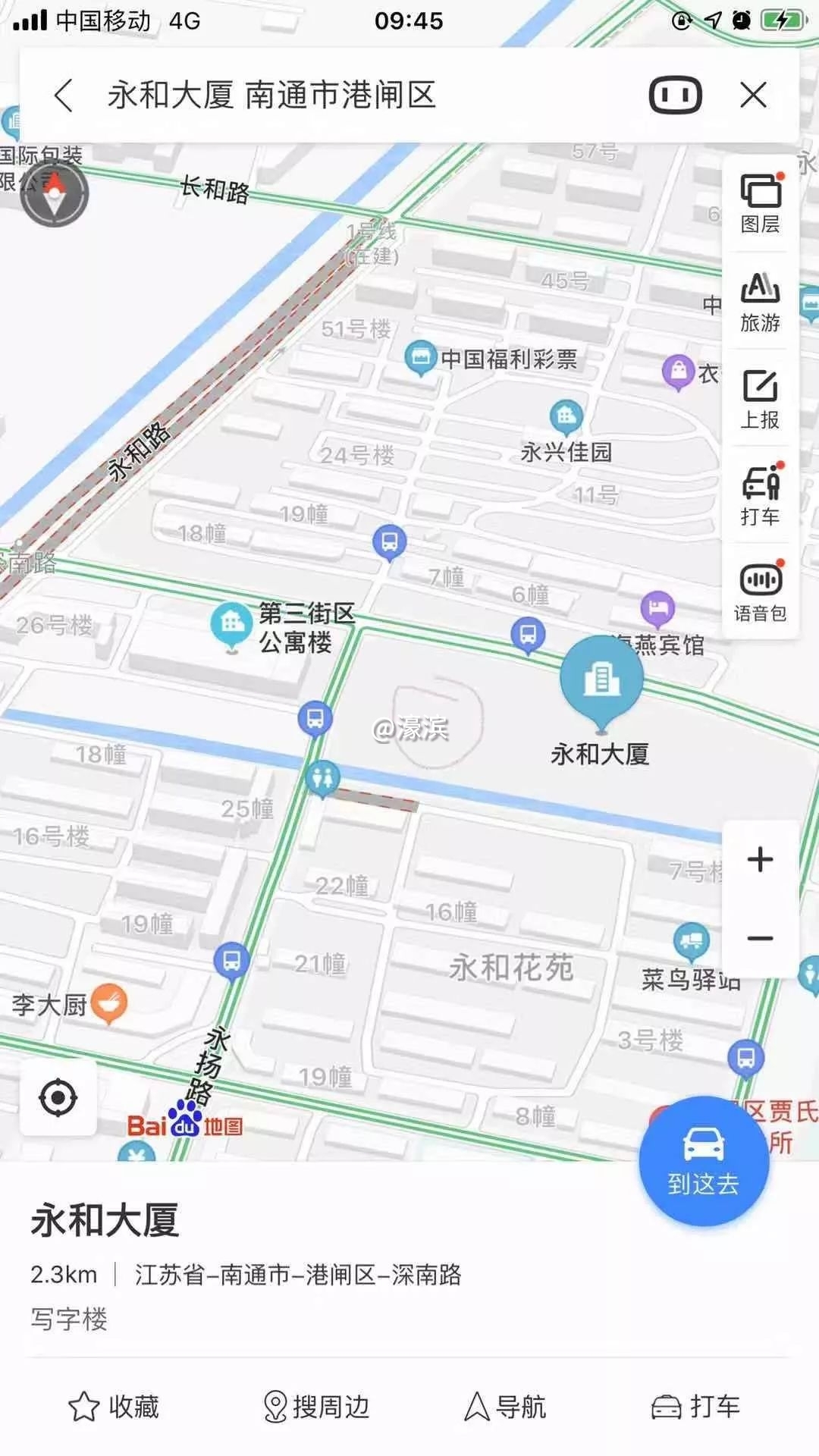
Task: Zoom in the map with plus
Action: tap(760, 860)
